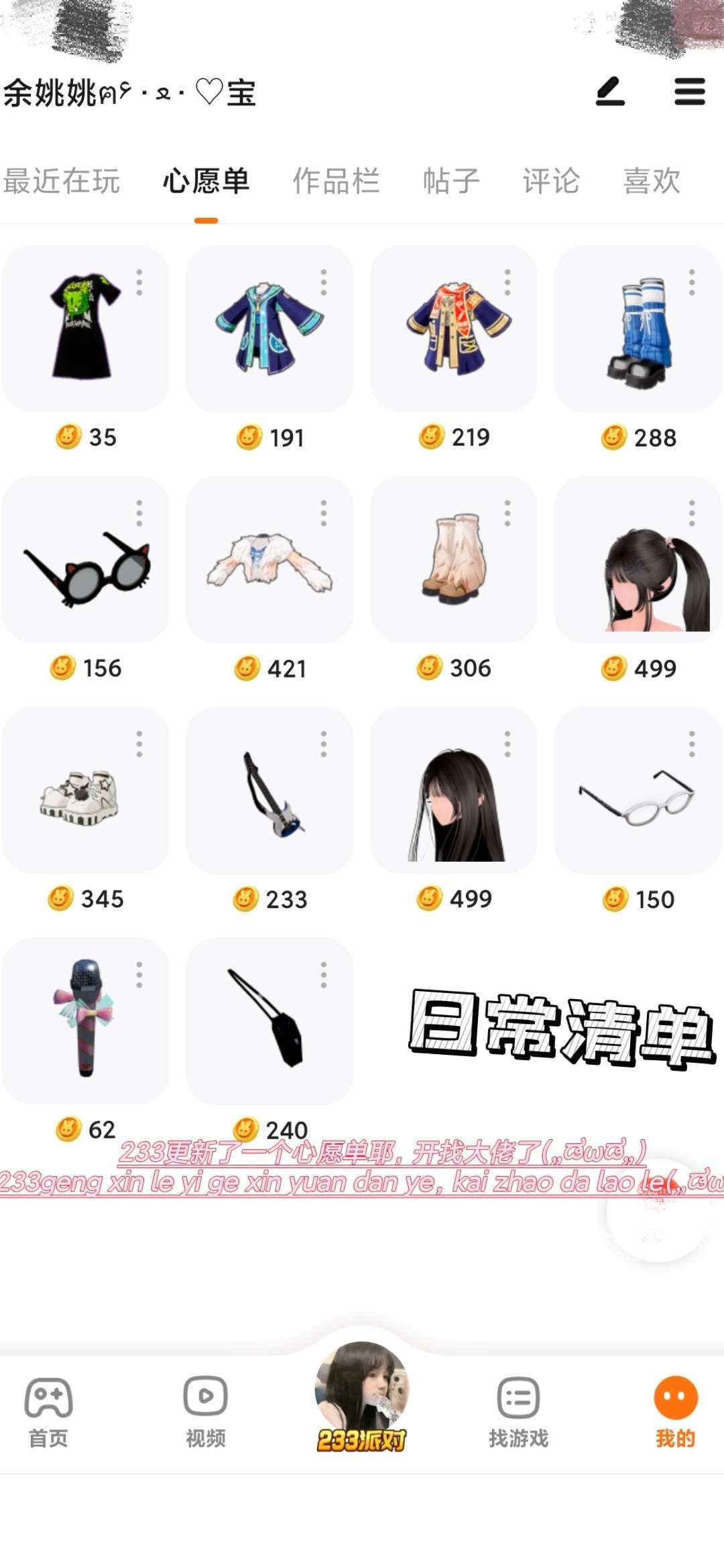The width and height of the screenshot is (724, 1568).
Task: Switch to the 最近在玩 tab
Action: pyautogui.click(x=61, y=182)
